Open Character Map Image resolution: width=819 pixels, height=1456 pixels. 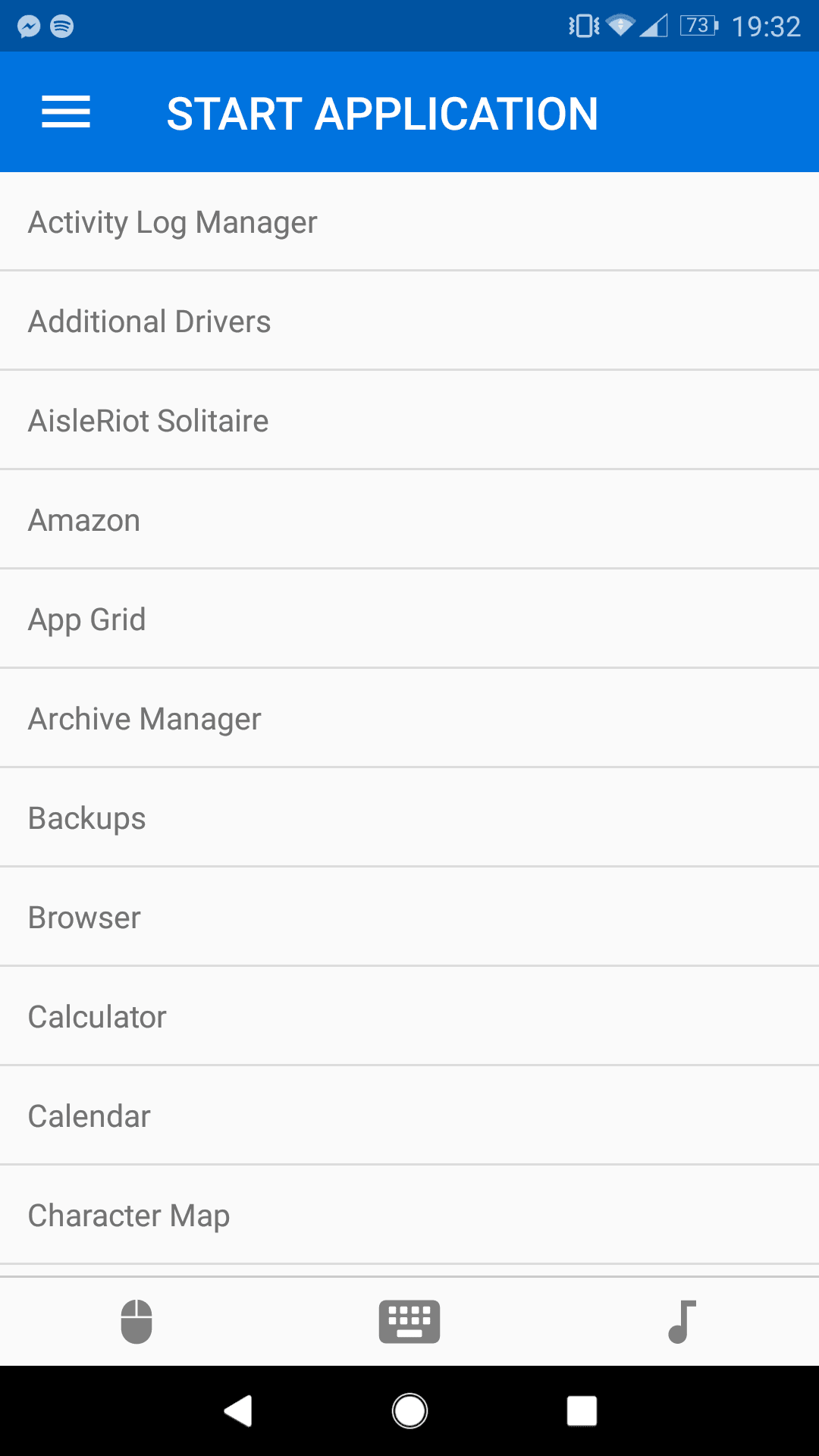point(409,1215)
